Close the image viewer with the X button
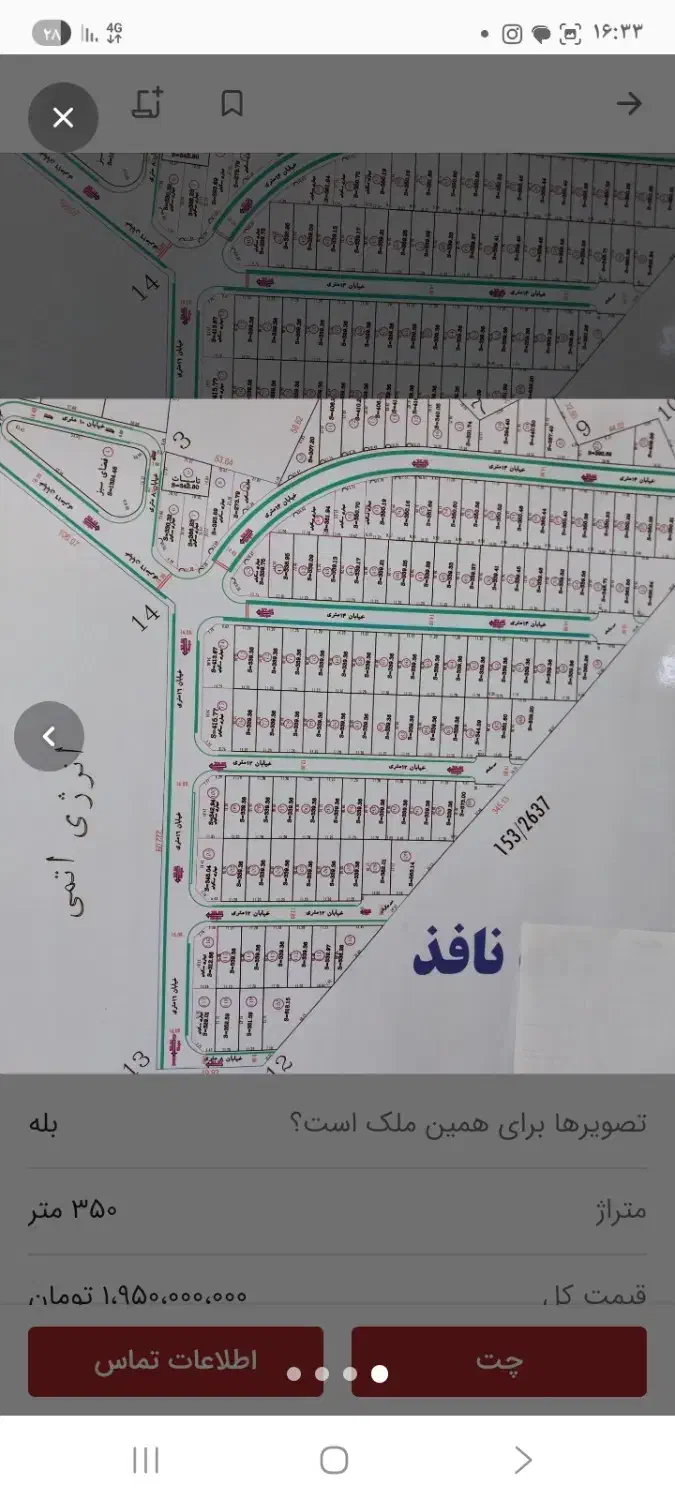This screenshot has width=675, height=1500. point(63,118)
